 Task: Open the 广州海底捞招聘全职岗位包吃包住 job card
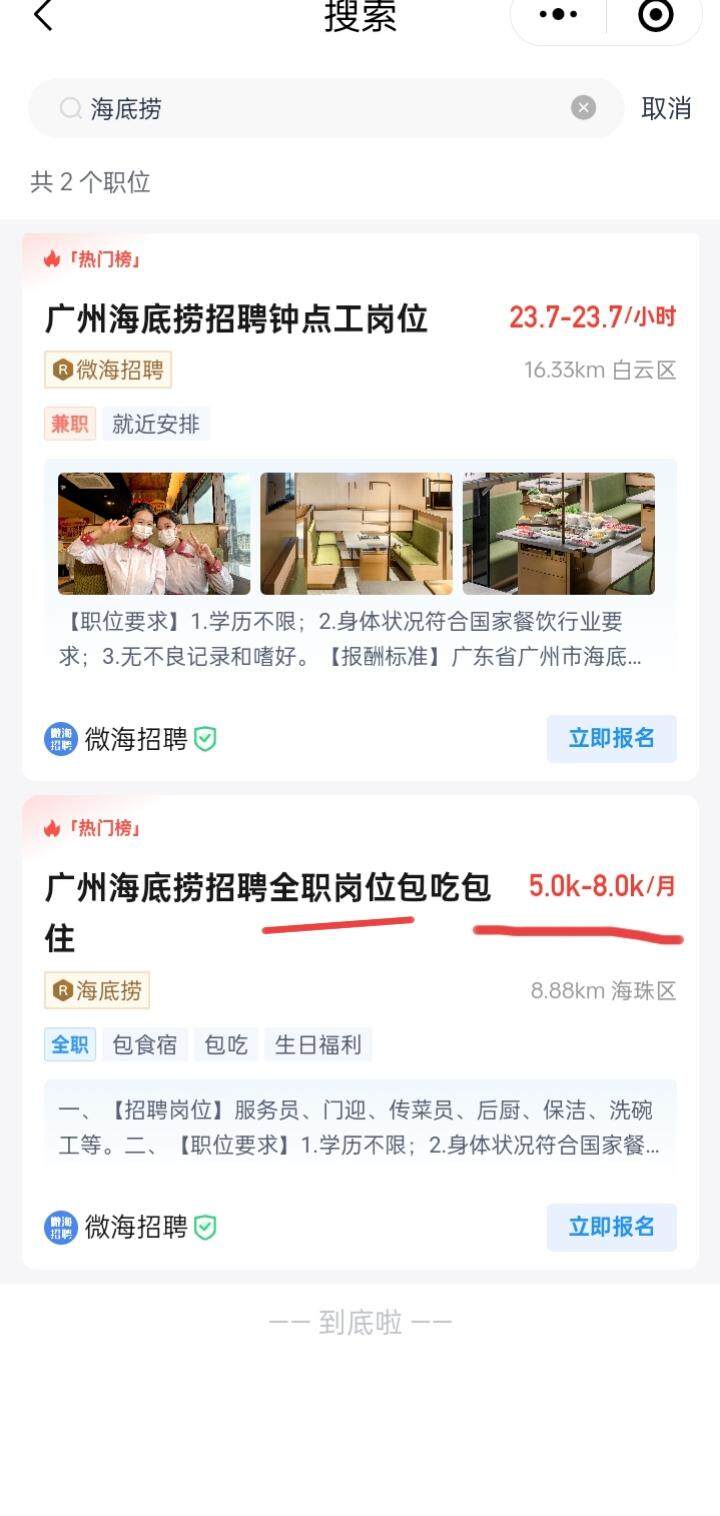point(268,888)
